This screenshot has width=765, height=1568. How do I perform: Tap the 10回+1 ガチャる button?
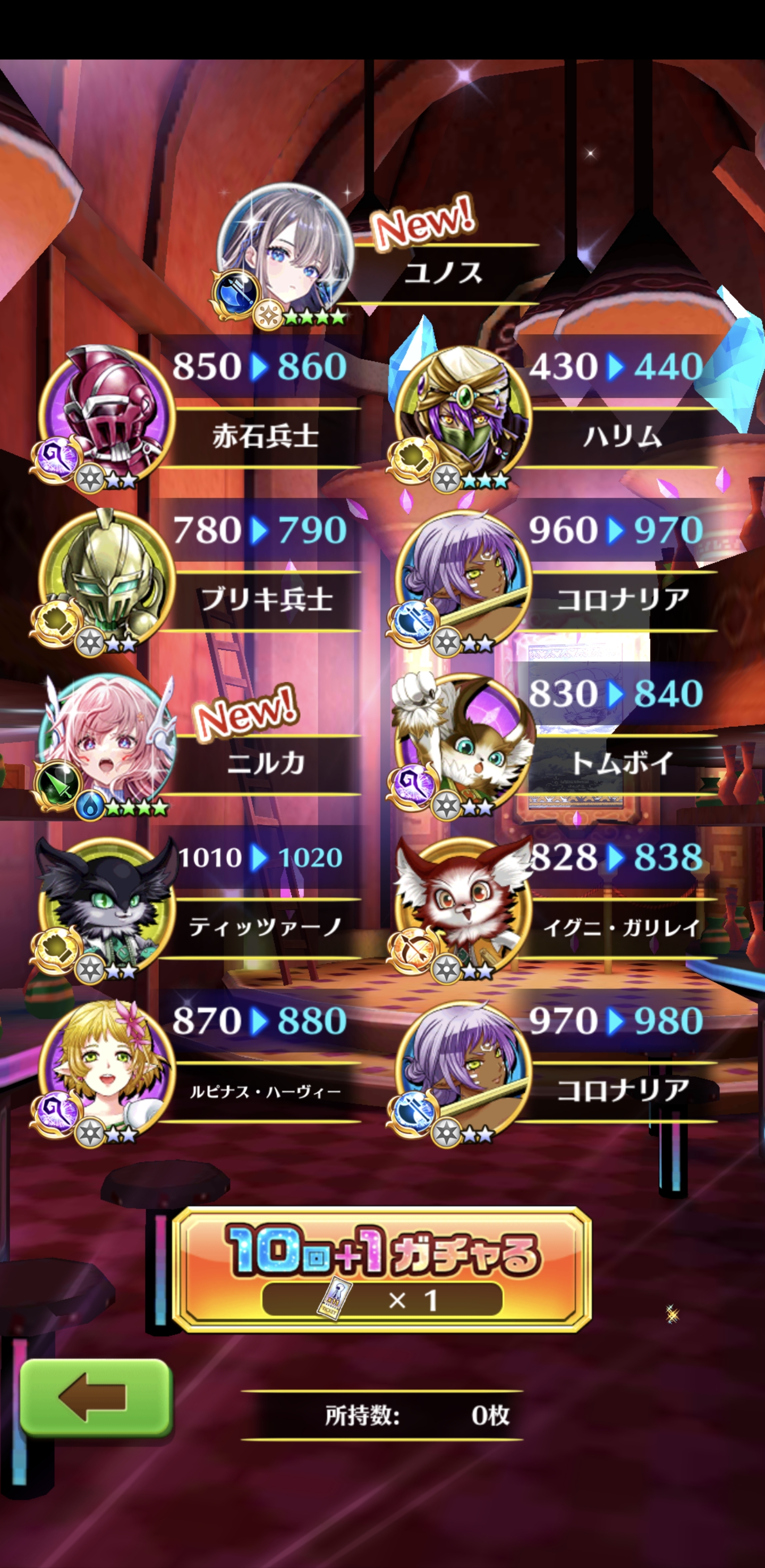click(382, 1268)
